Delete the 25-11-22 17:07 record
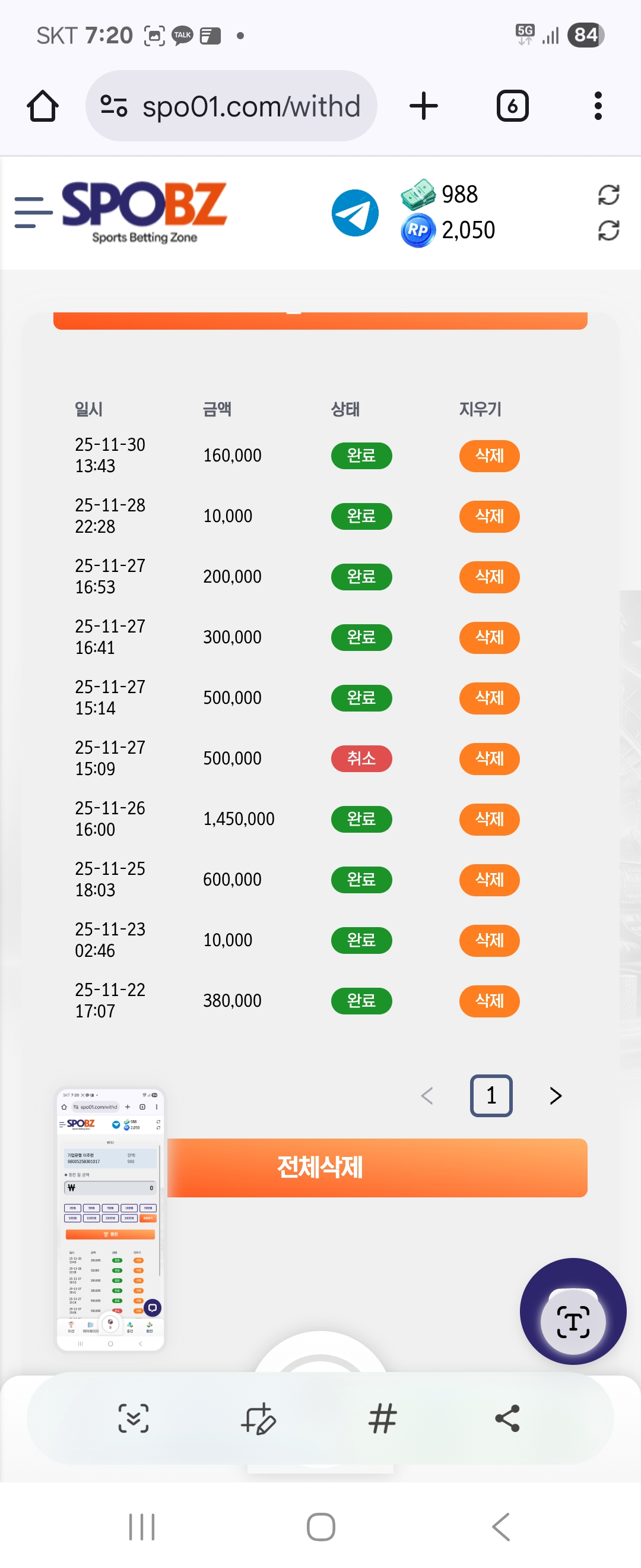 point(489,1001)
